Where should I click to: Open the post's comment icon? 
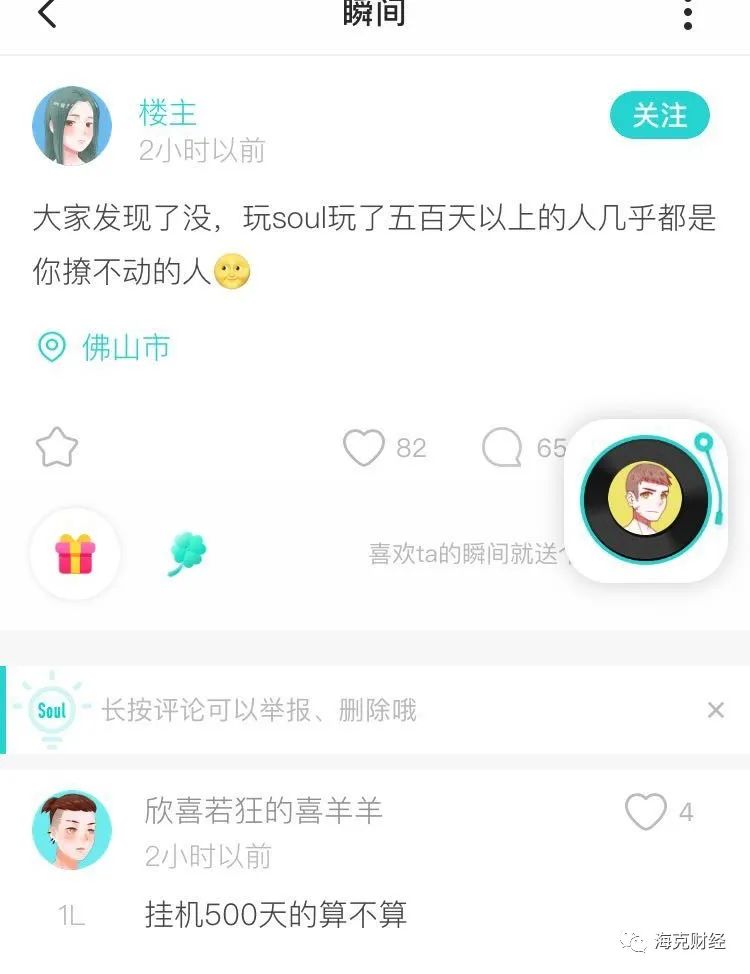click(x=502, y=448)
